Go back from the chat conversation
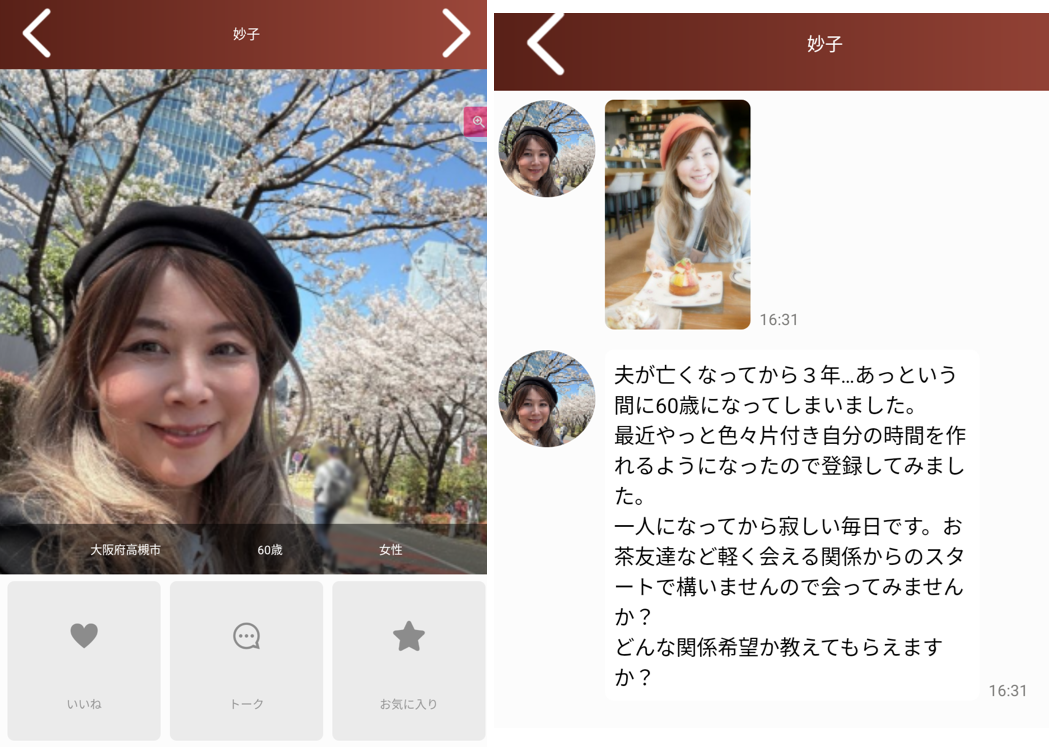This screenshot has width=1055, height=747. pos(545,44)
